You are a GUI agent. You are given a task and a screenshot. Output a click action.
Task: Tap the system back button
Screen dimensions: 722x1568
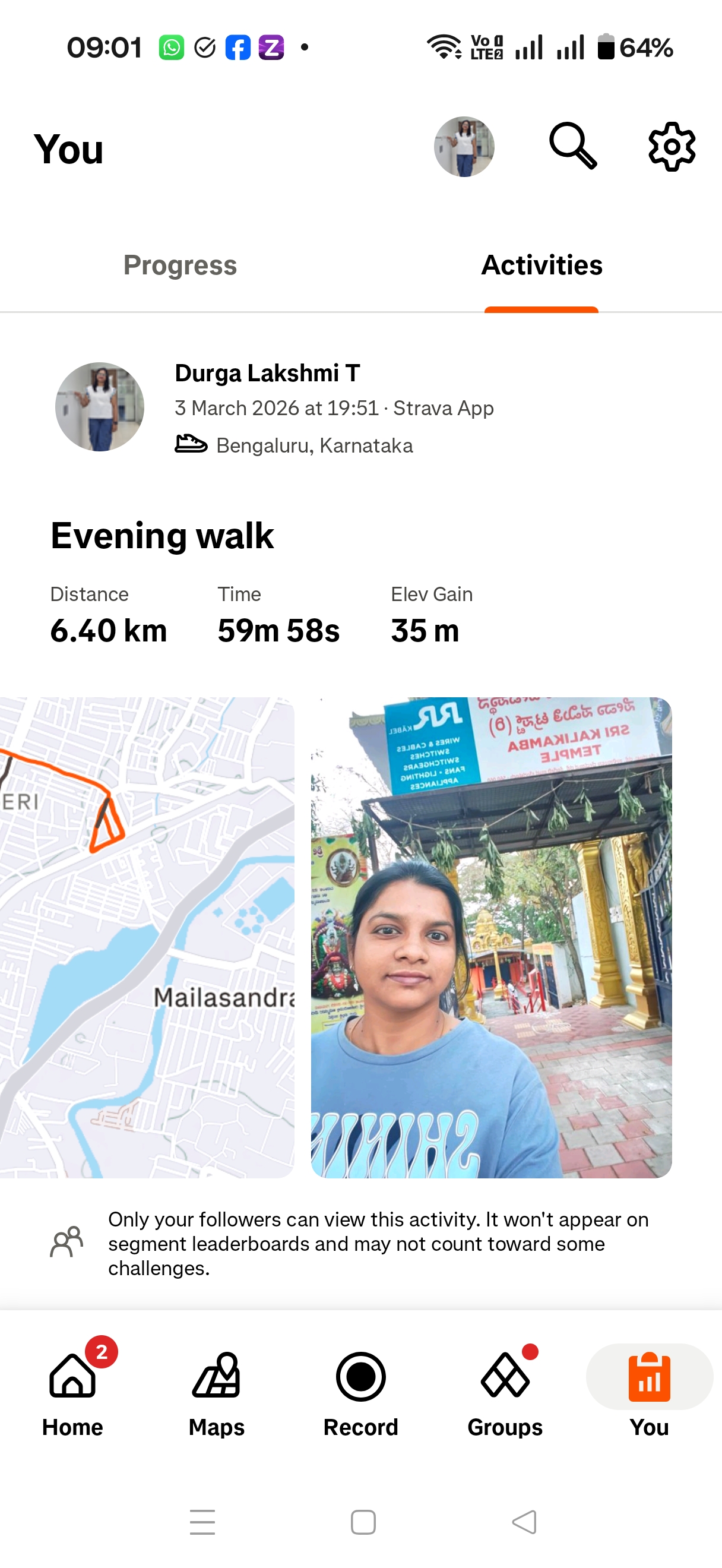click(524, 1522)
